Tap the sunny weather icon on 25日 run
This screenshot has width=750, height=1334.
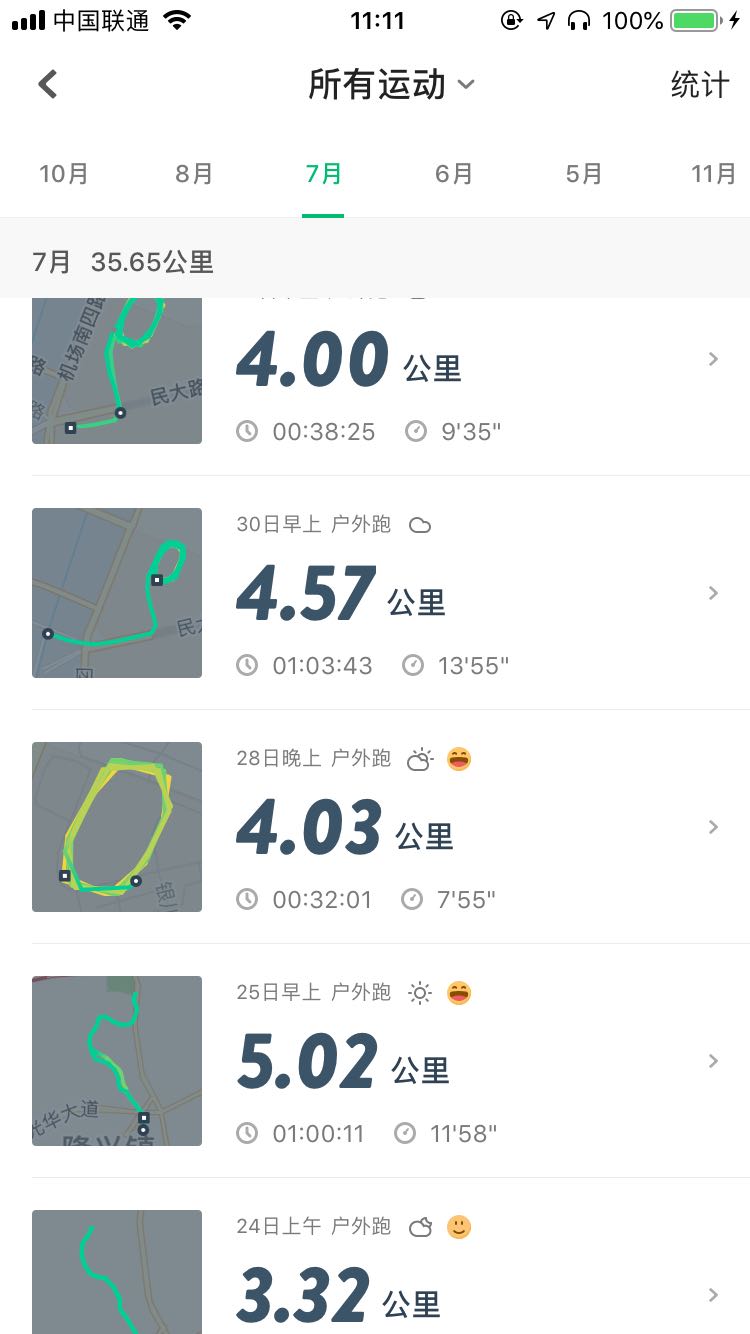coord(419,992)
